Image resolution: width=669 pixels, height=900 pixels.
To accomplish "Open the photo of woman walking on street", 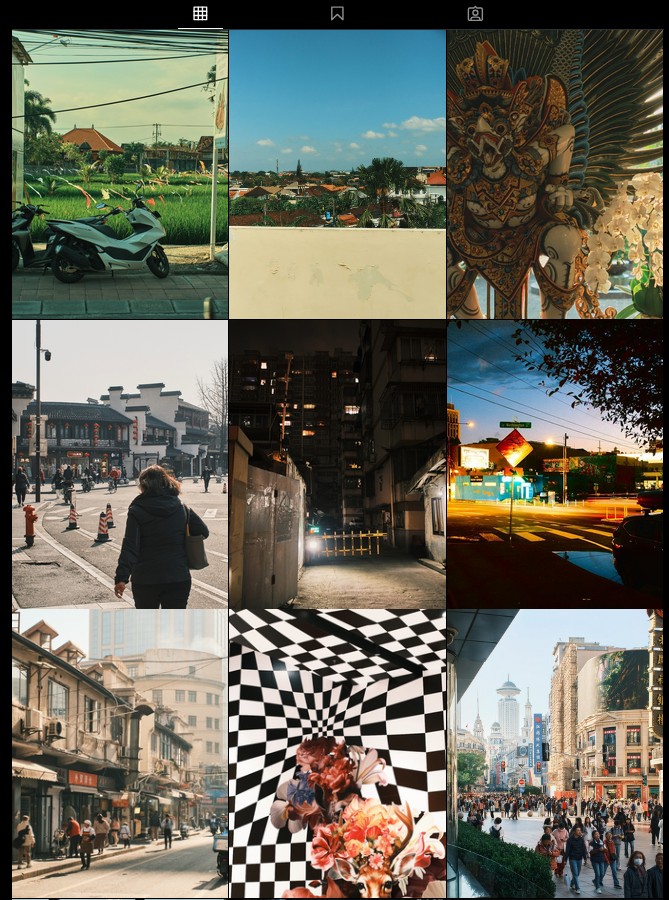I will [x=120, y=464].
